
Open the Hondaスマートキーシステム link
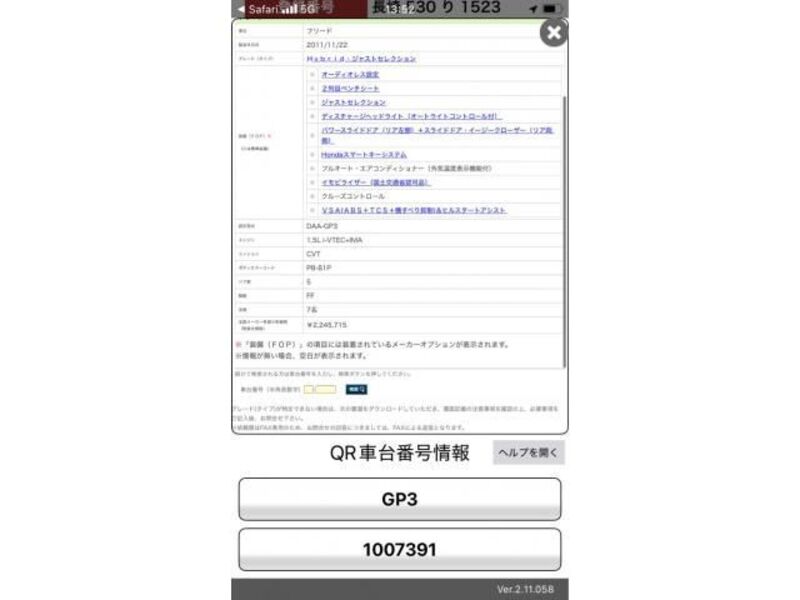364,155
